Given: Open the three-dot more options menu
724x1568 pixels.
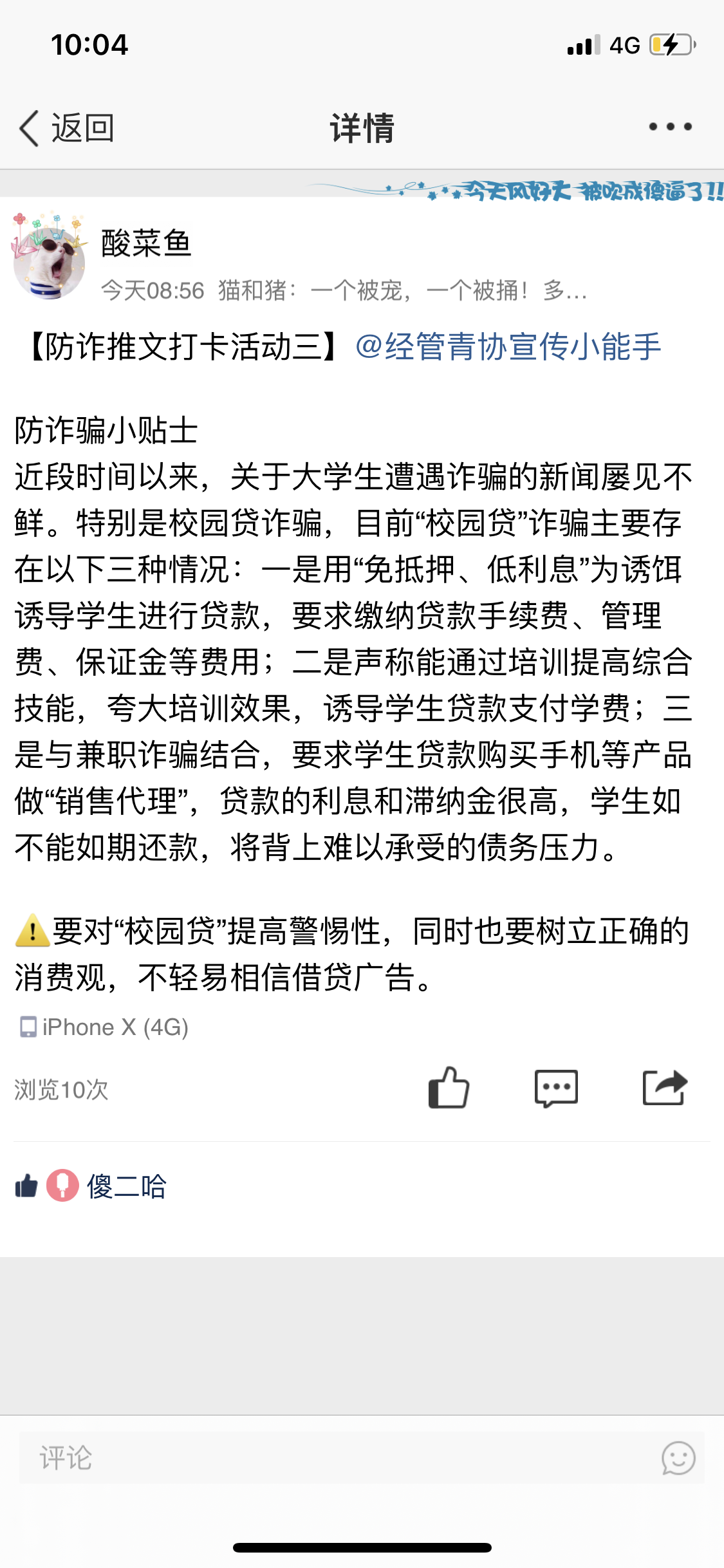Looking at the screenshot, I should coord(670,127).
